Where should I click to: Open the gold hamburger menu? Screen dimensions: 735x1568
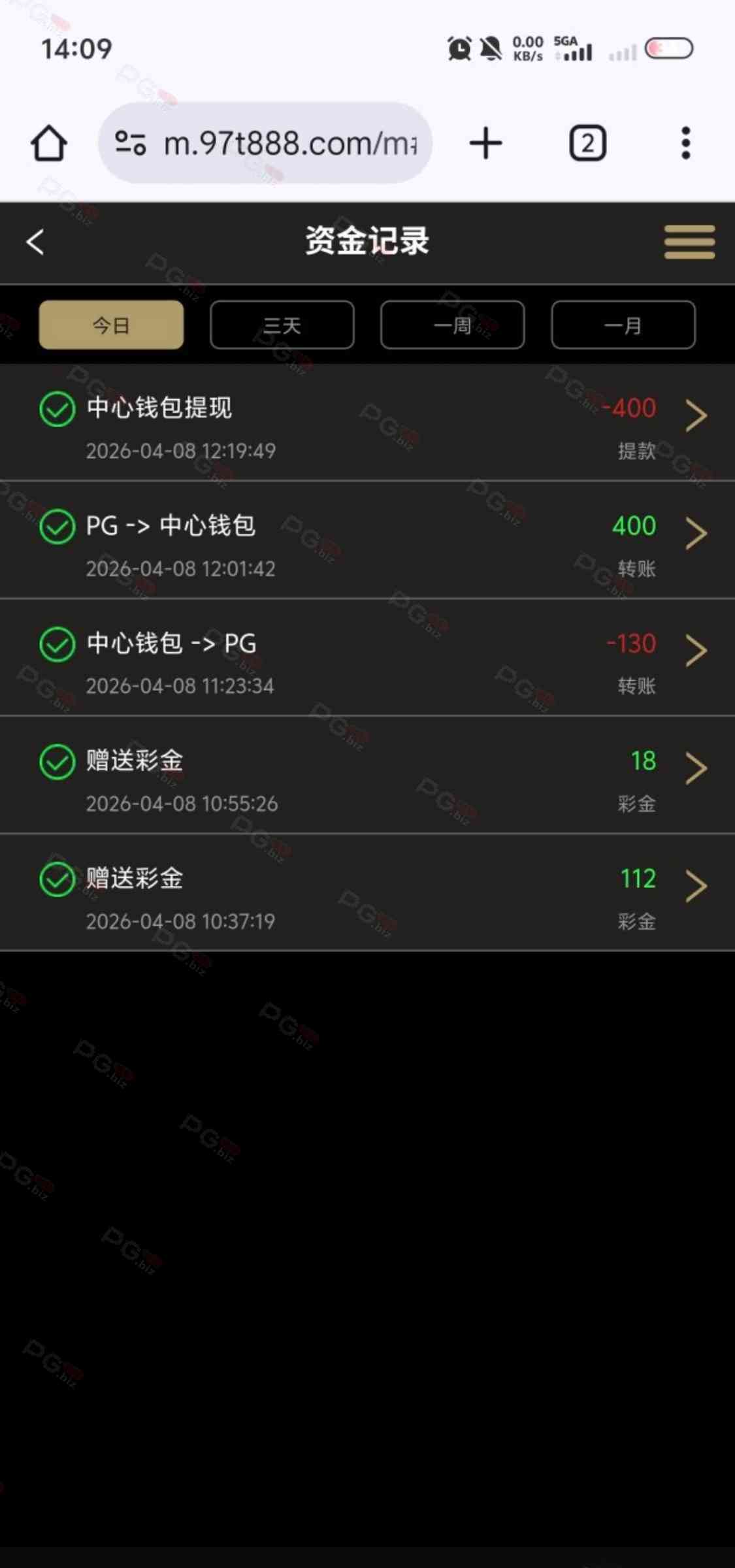689,242
